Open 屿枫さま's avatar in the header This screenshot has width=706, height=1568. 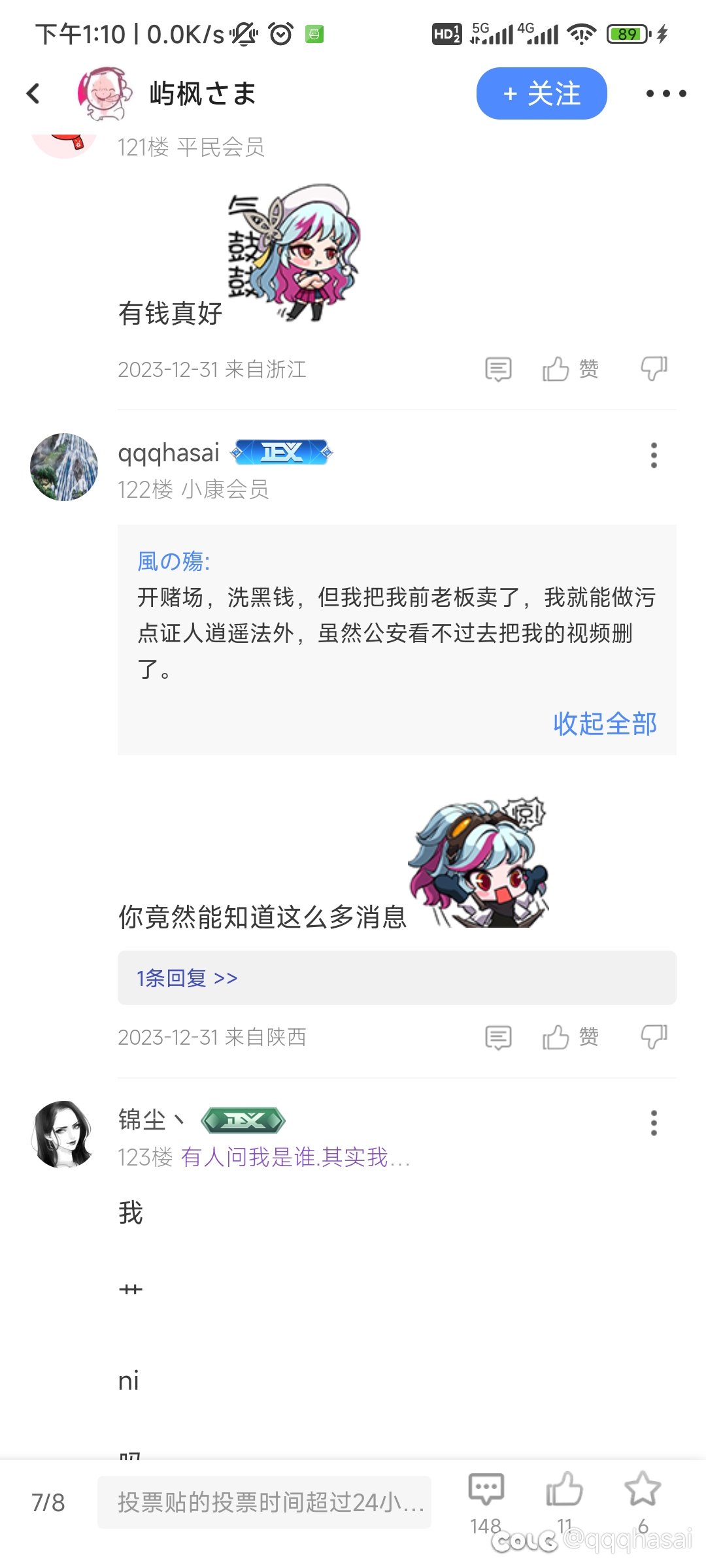pos(105,93)
